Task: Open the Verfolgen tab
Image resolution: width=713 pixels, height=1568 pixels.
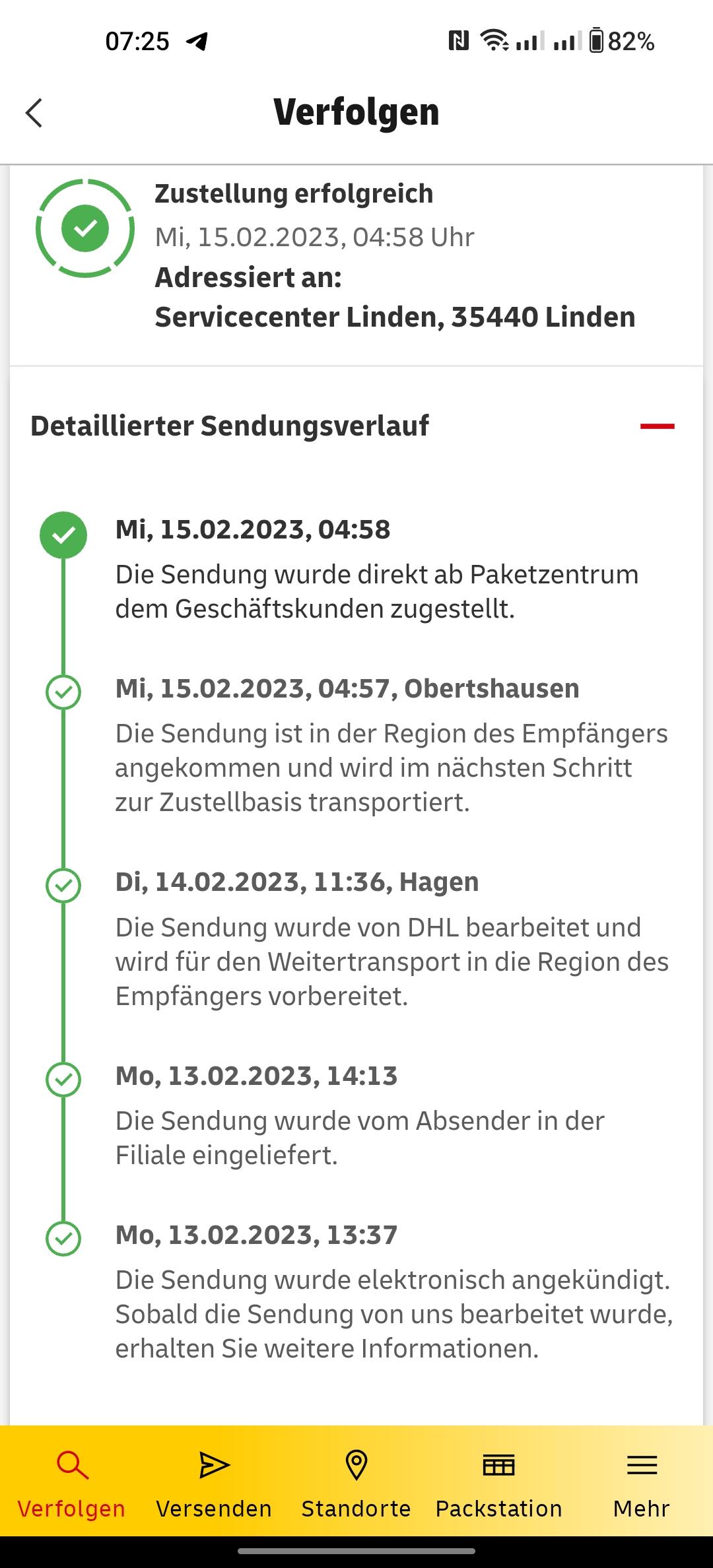Action: tap(71, 1481)
